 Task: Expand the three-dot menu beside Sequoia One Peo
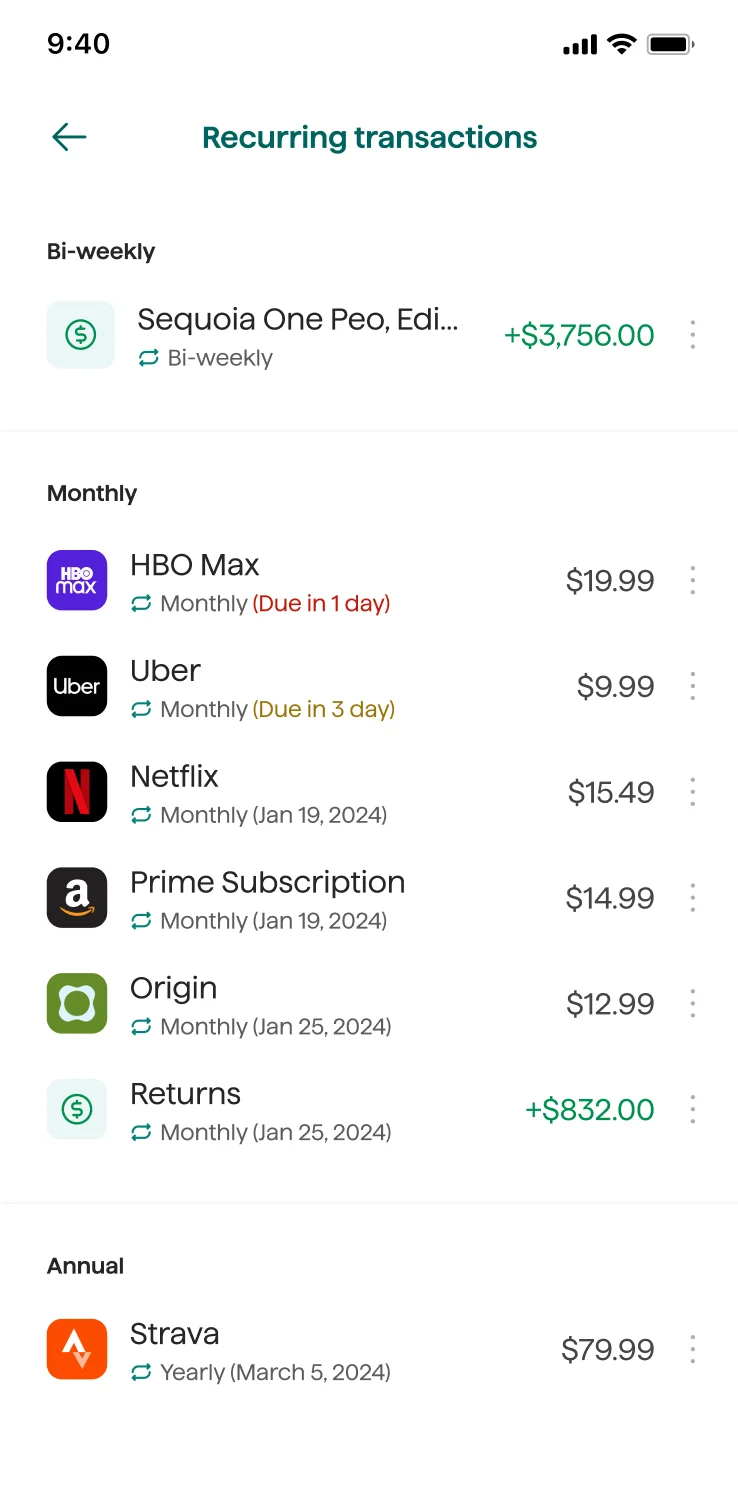(692, 335)
